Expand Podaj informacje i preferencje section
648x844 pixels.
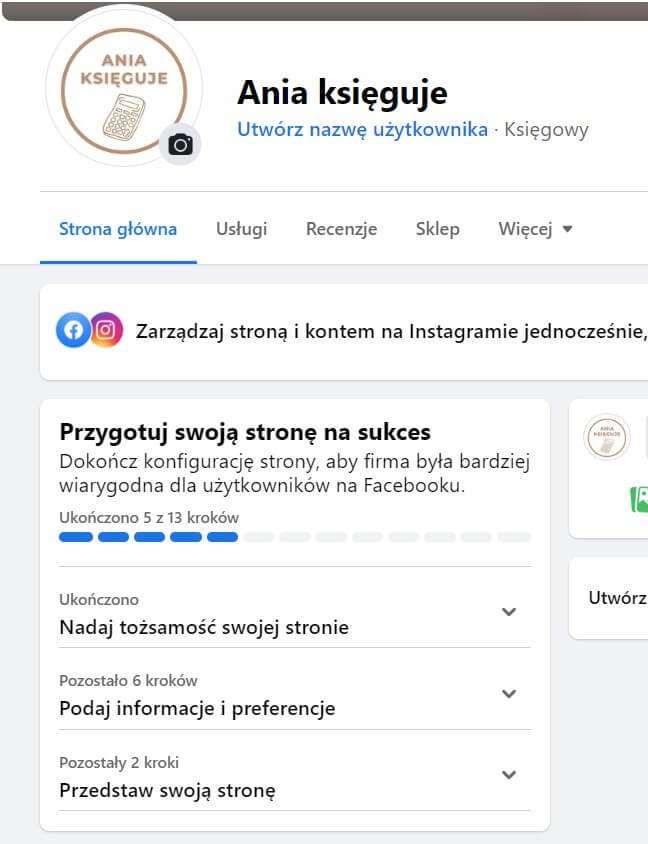click(508, 694)
